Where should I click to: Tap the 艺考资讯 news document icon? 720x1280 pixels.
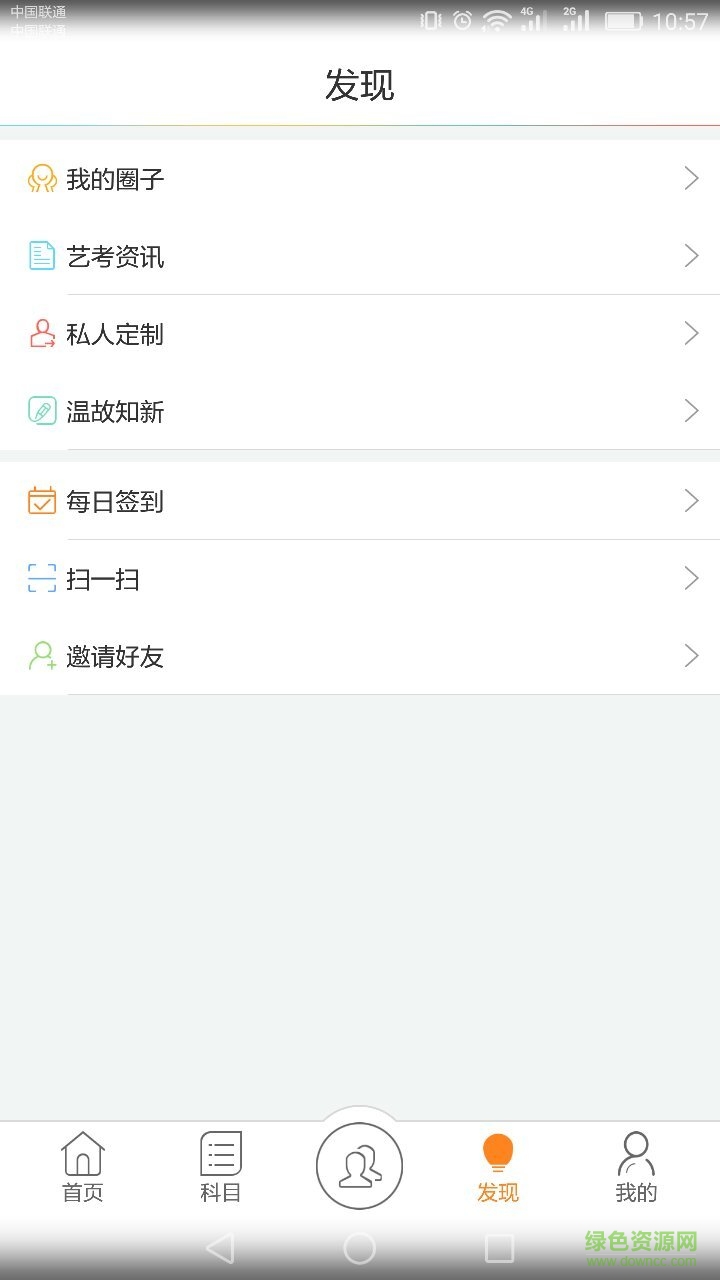[40, 256]
